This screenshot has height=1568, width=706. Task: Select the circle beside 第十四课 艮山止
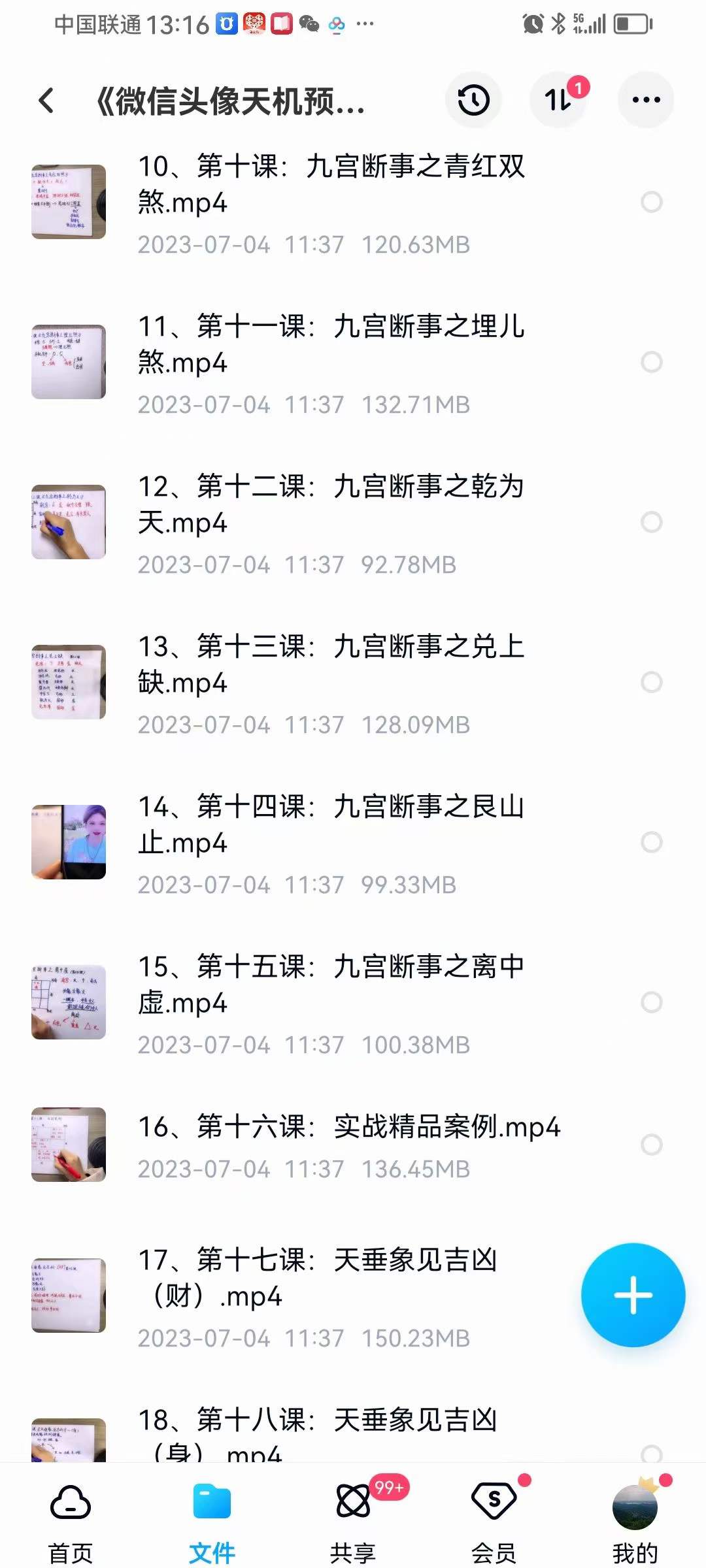(x=650, y=841)
